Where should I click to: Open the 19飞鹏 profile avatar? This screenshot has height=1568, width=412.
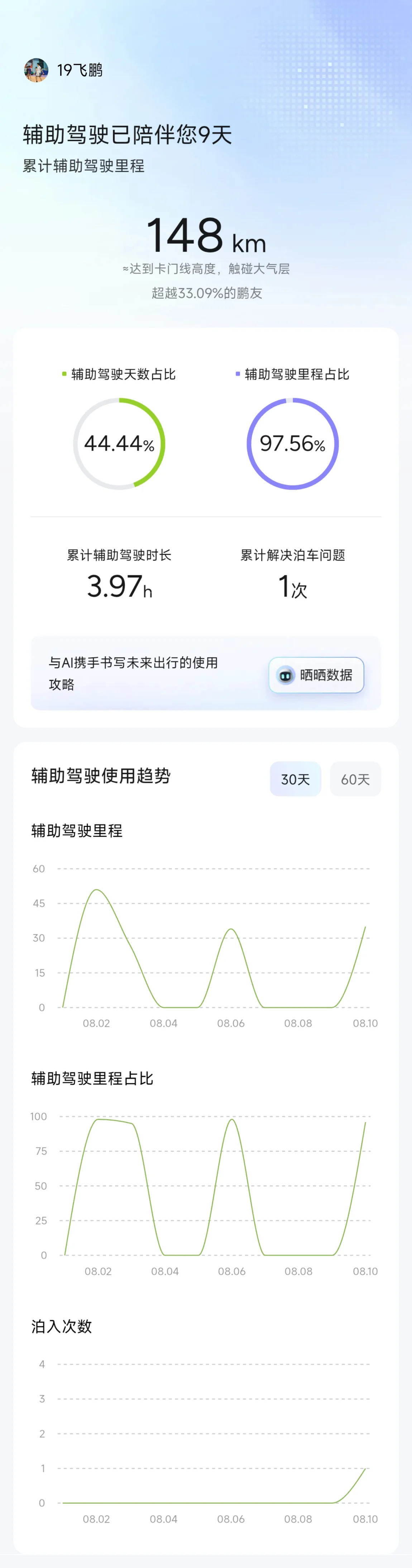[x=36, y=70]
